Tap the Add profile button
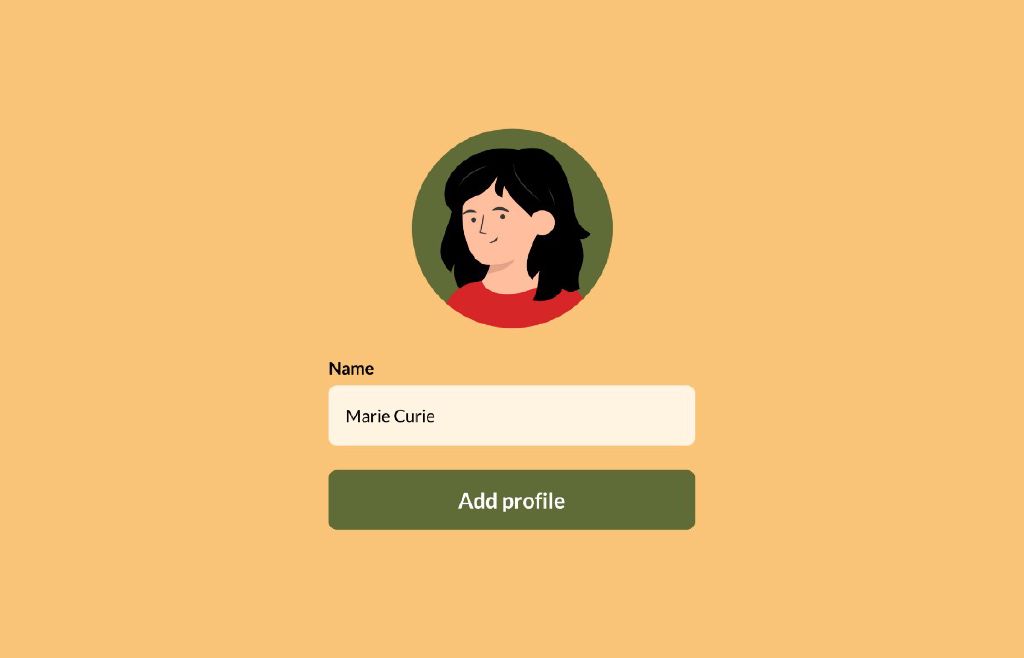1024x658 pixels. [511, 500]
